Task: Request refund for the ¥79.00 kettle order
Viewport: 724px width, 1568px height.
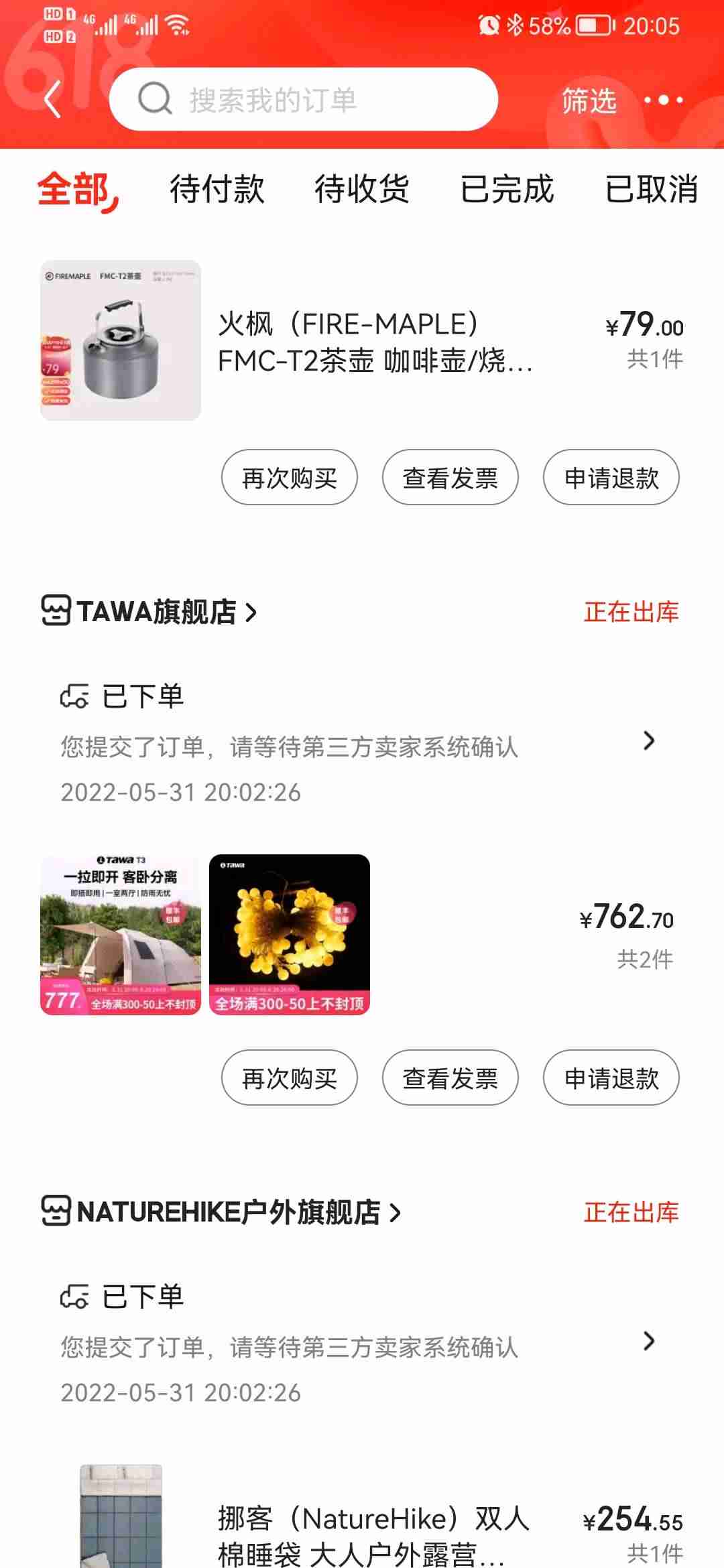Action: (x=611, y=478)
